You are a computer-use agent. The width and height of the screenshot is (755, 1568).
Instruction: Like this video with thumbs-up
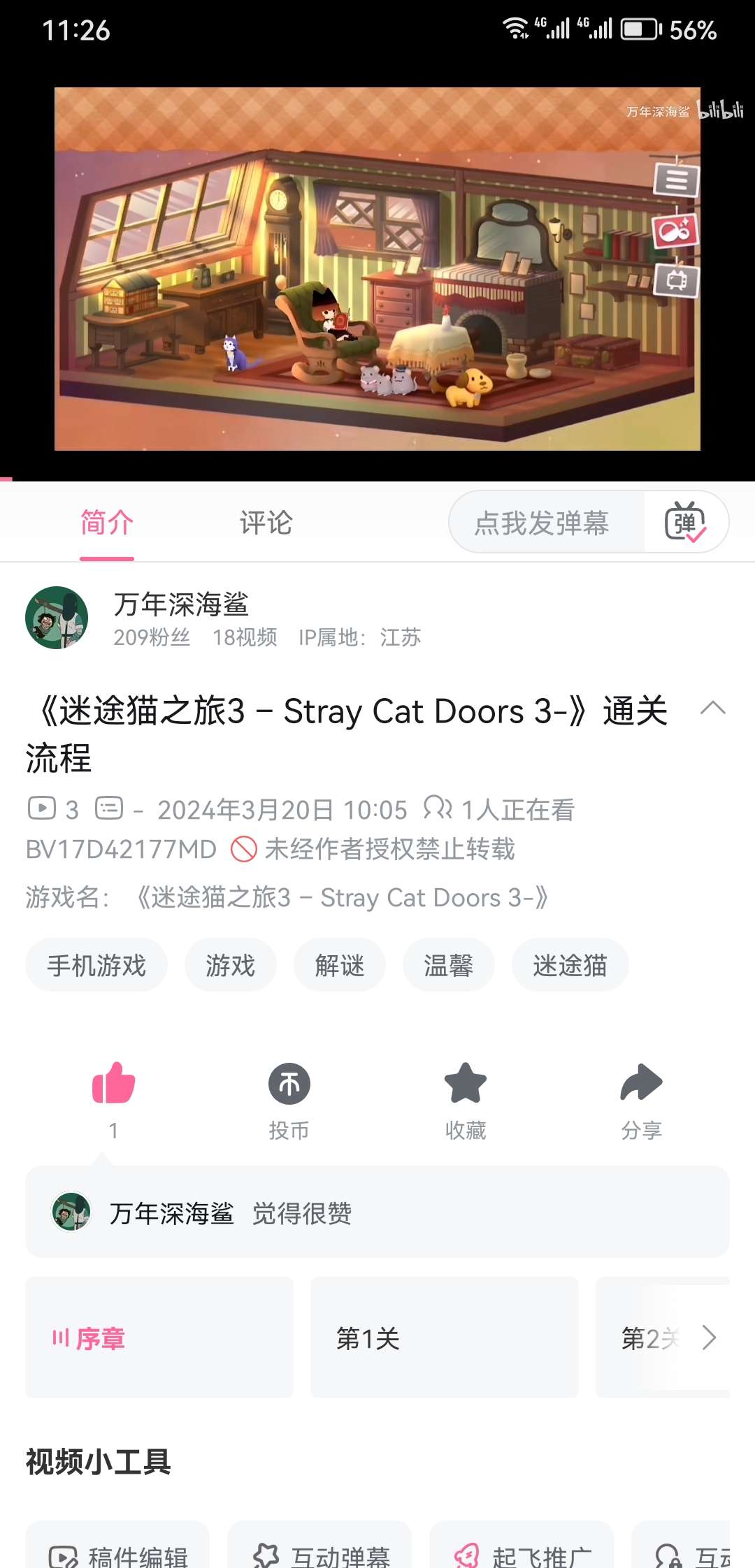pos(113,1084)
